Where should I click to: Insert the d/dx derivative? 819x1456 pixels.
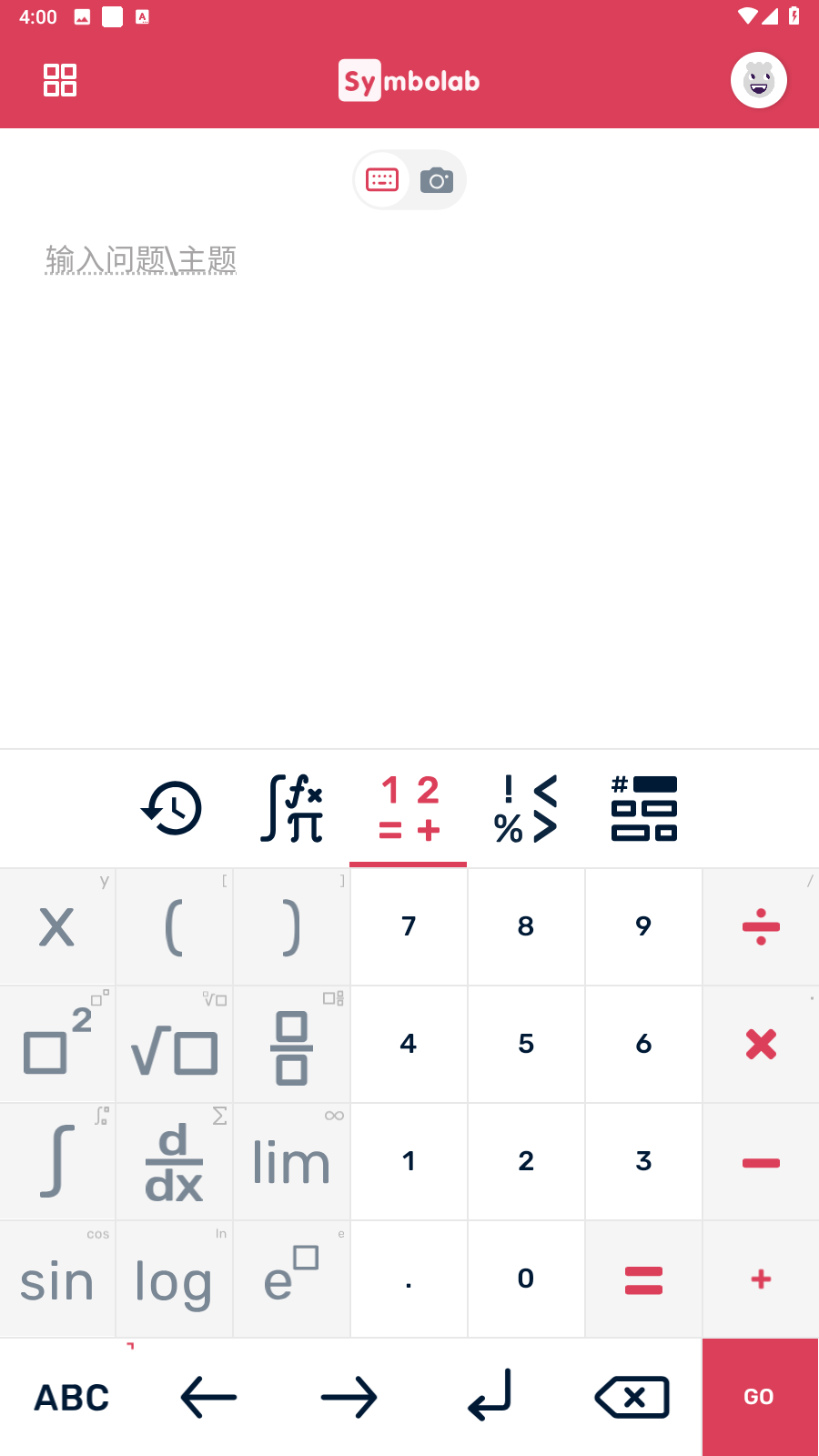[x=175, y=1162]
